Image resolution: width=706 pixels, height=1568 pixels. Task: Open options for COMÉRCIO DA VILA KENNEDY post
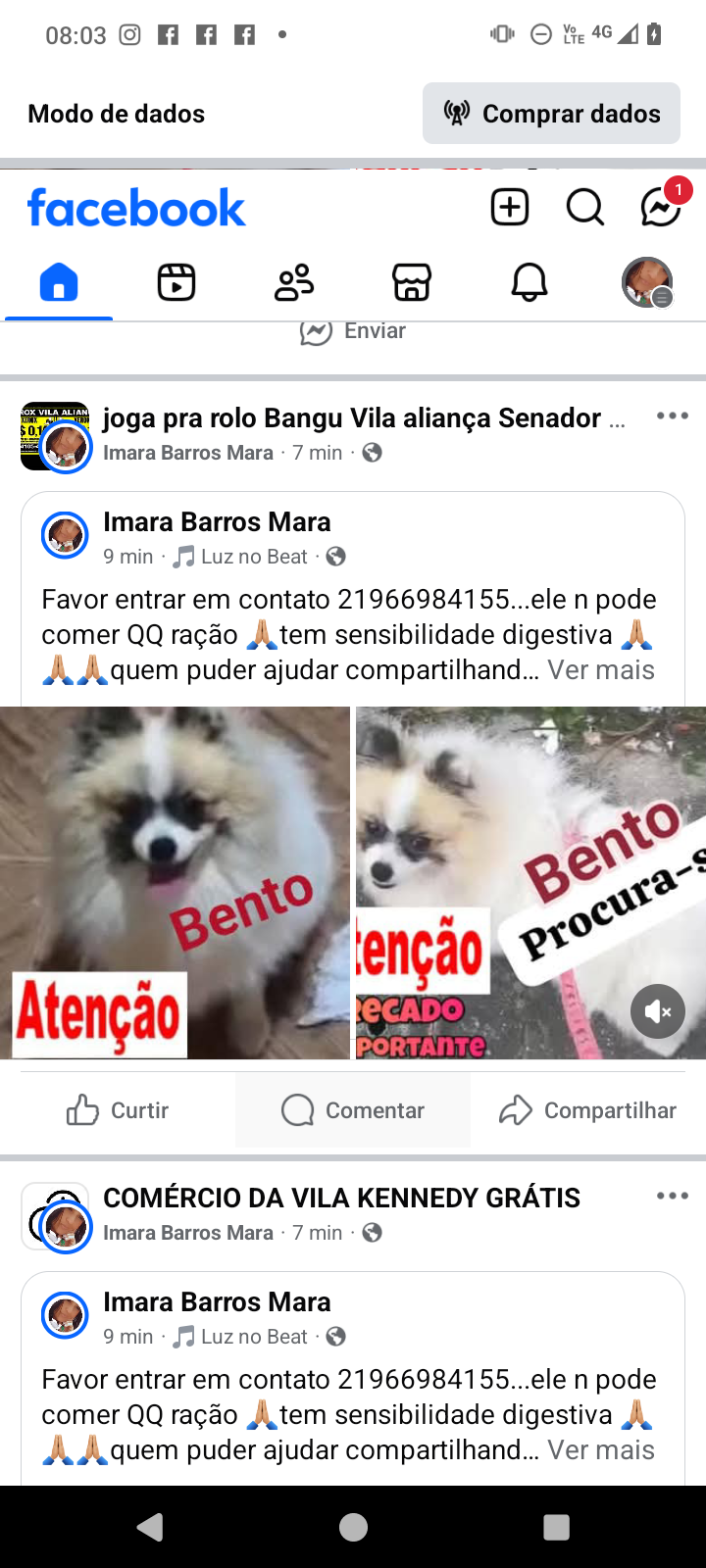pyautogui.click(x=672, y=1196)
